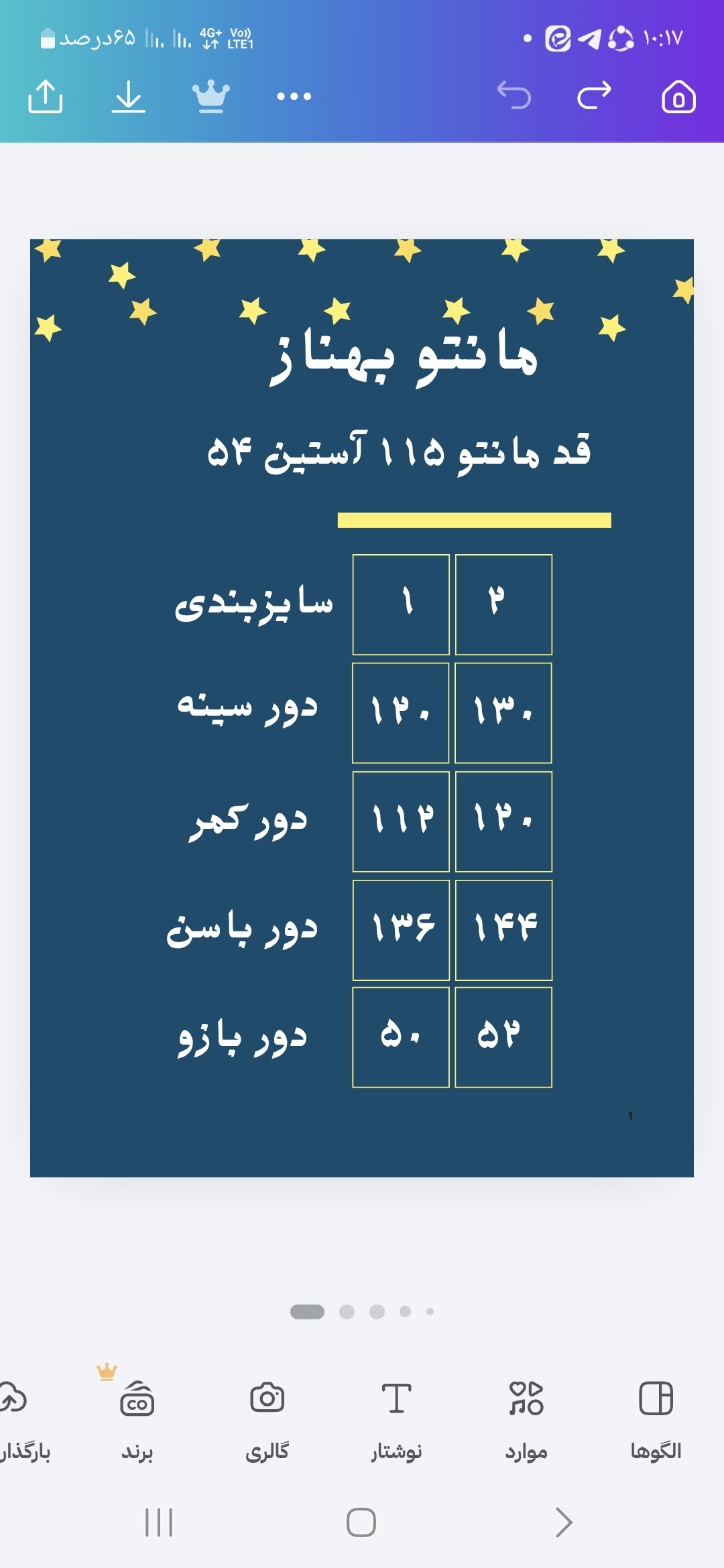Screen dimensions: 724x1568
Task: Download the design with the arrow icon
Action: click(128, 96)
